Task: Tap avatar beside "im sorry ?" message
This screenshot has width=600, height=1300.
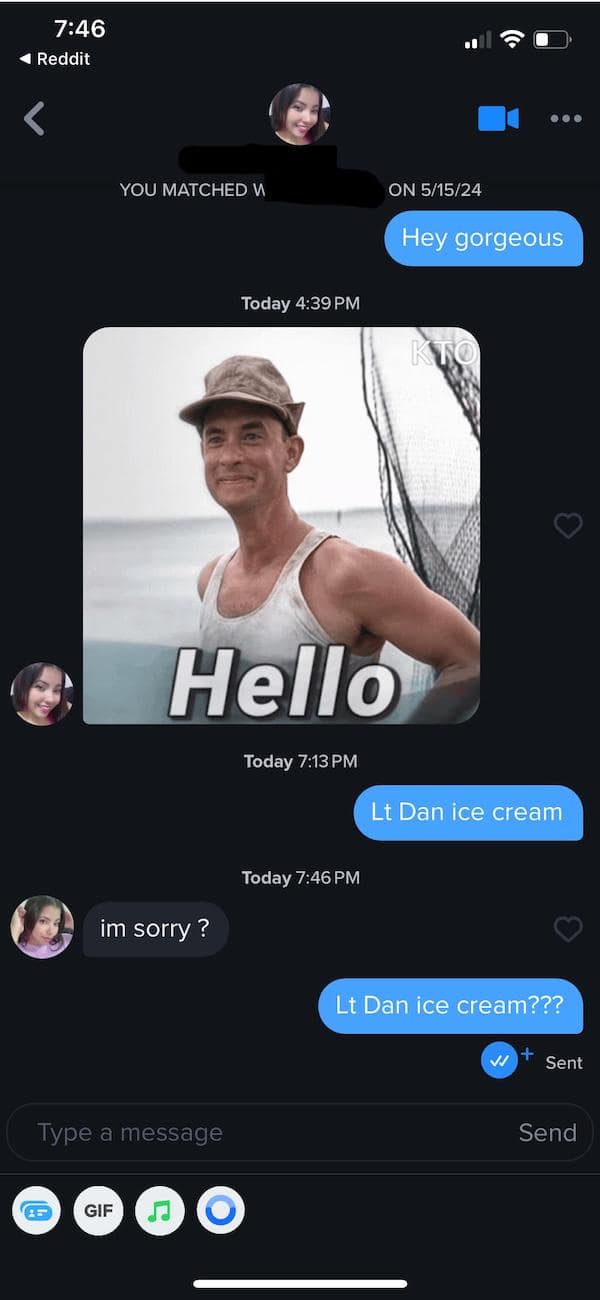Action: 42,927
